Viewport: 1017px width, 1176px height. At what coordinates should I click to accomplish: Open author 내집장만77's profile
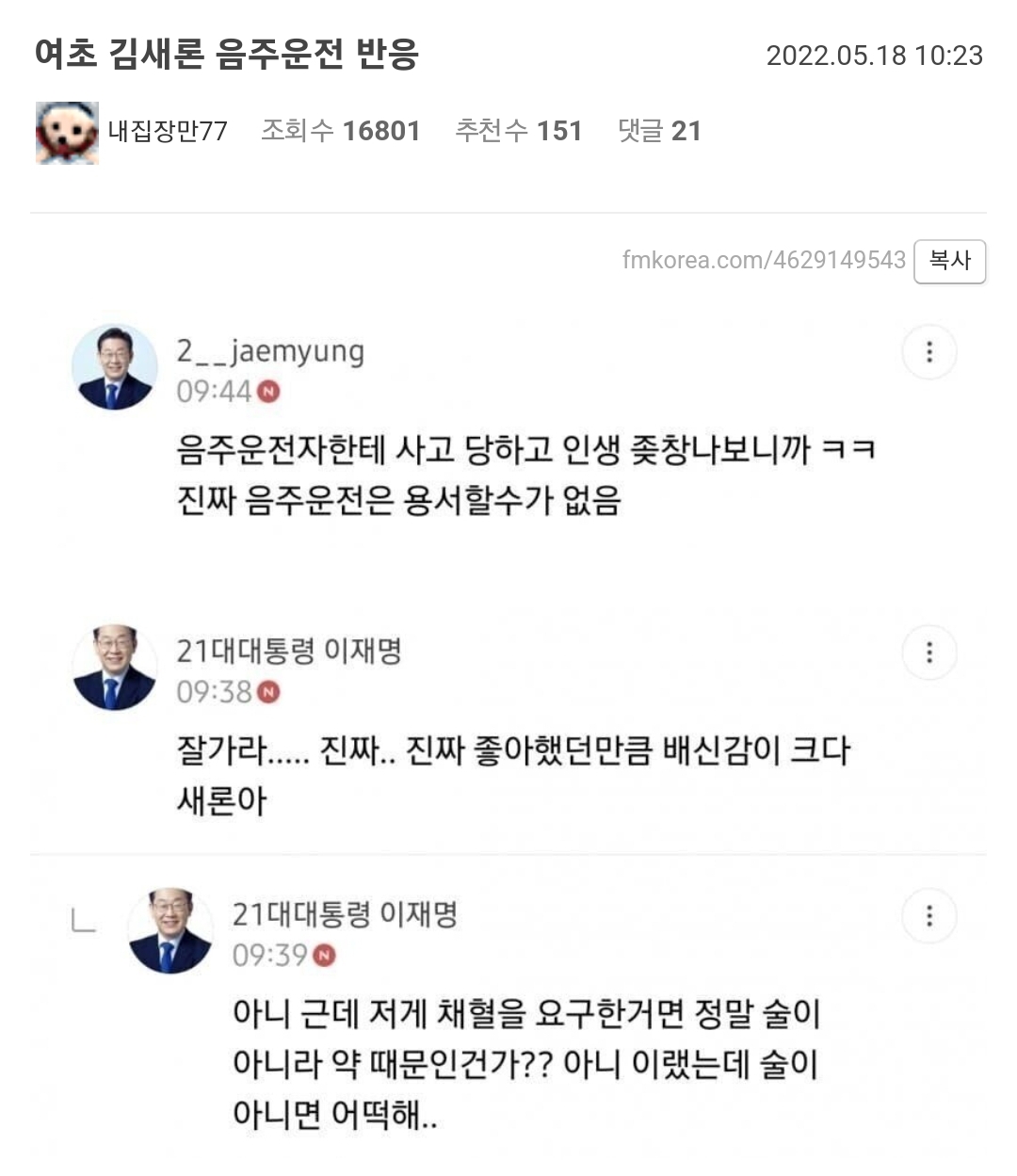167,131
